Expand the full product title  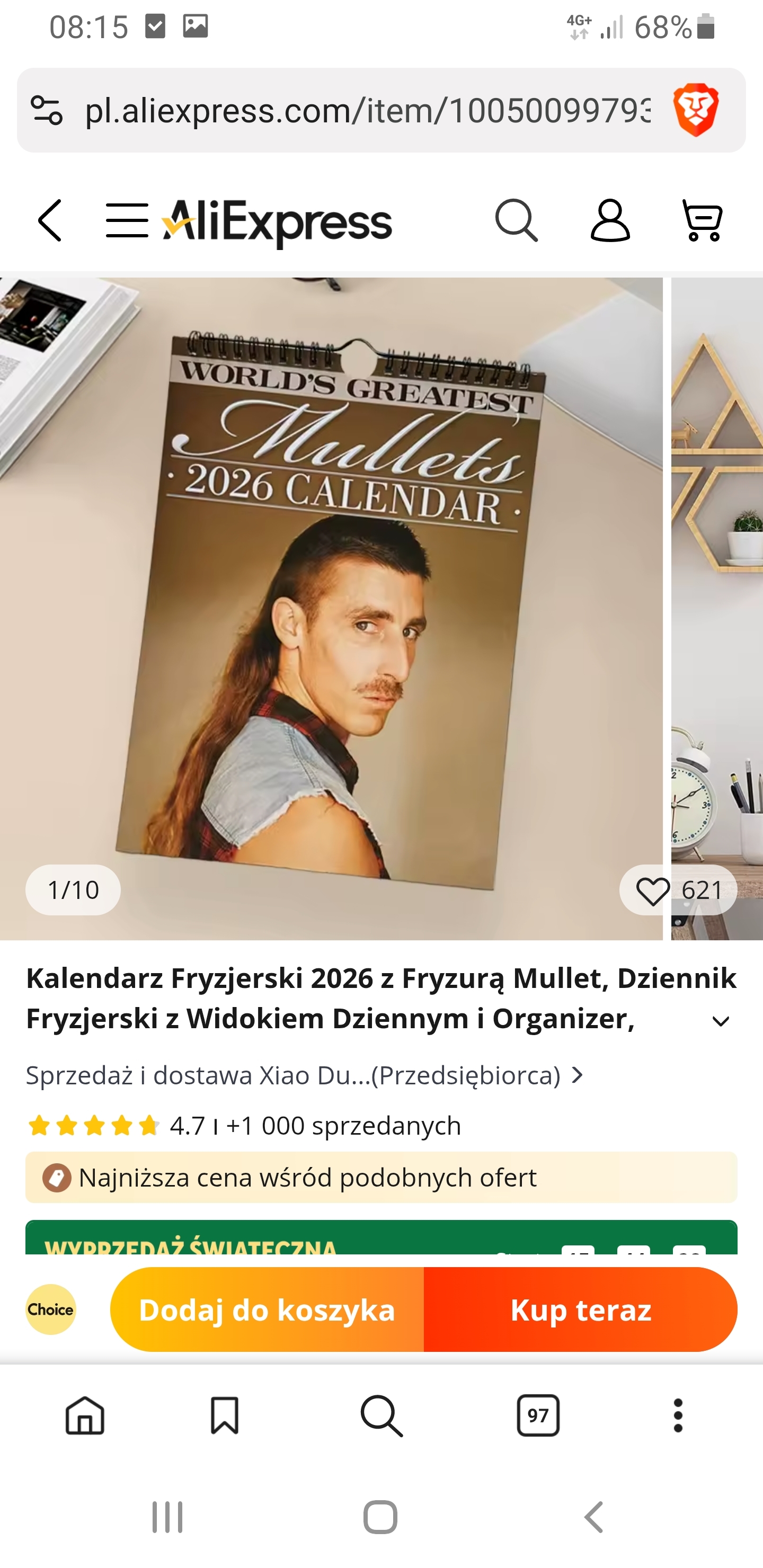pyautogui.click(x=721, y=1021)
